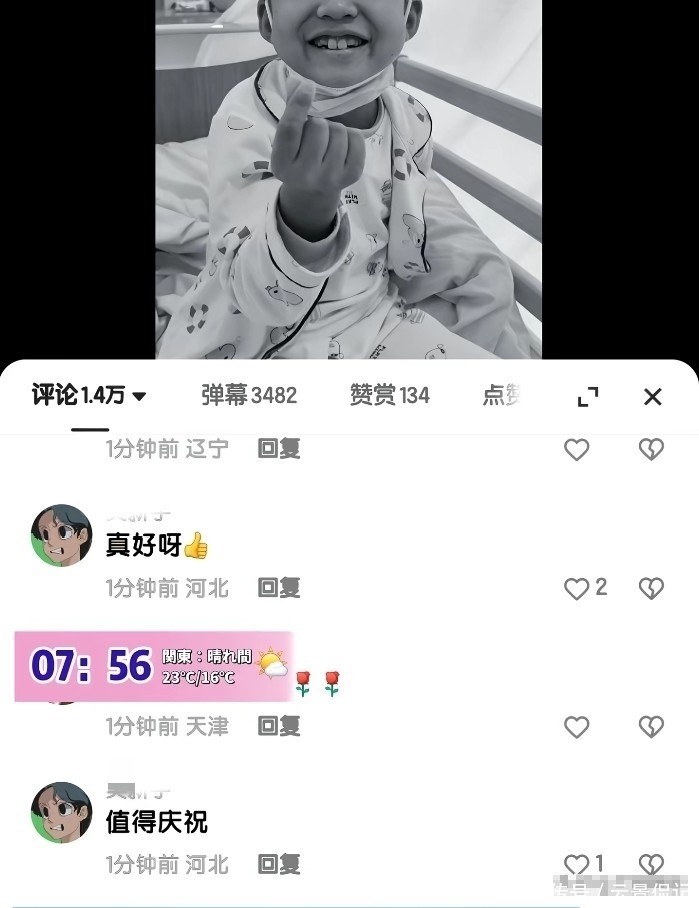Open the avatar beside 值得庆祝
Image resolution: width=699 pixels, height=908 pixels.
(x=62, y=812)
